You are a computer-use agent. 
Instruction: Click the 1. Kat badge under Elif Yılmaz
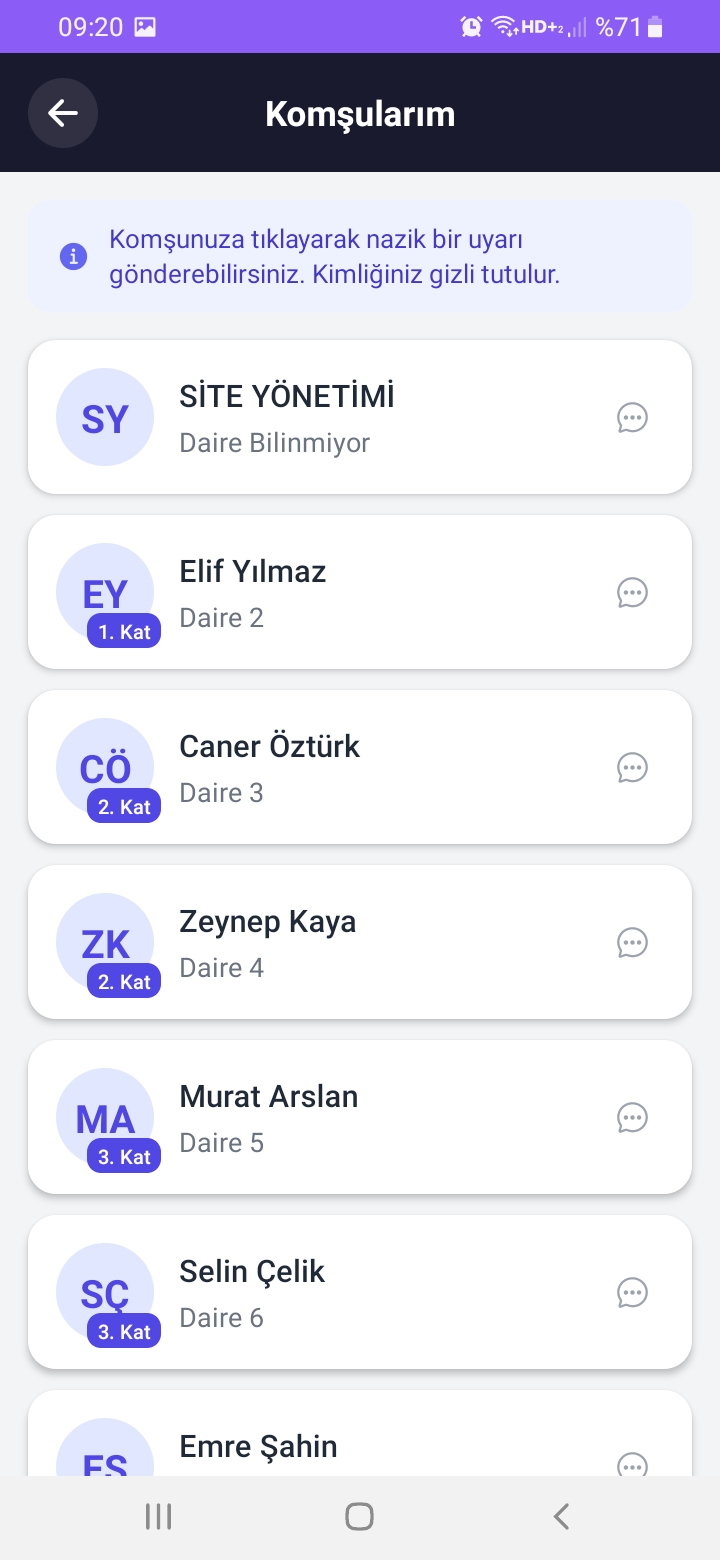[123, 630]
